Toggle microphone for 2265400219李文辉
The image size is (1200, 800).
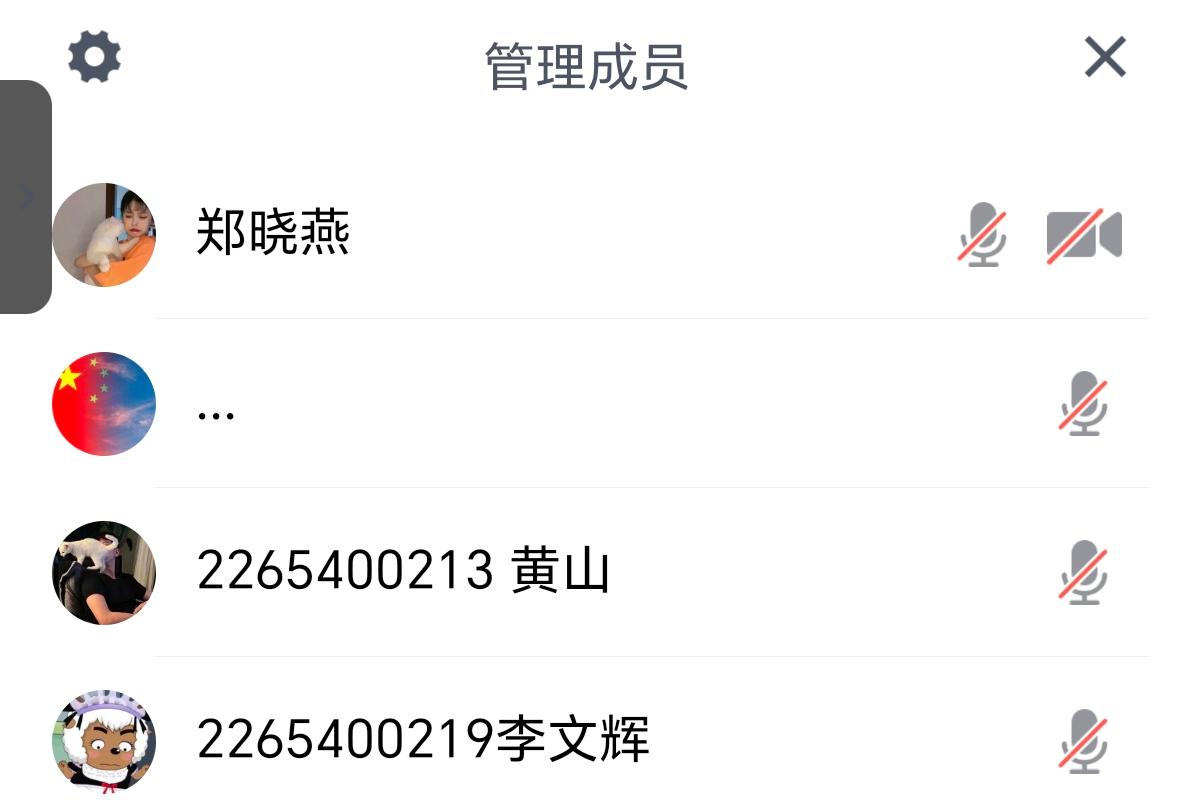tap(1083, 741)
